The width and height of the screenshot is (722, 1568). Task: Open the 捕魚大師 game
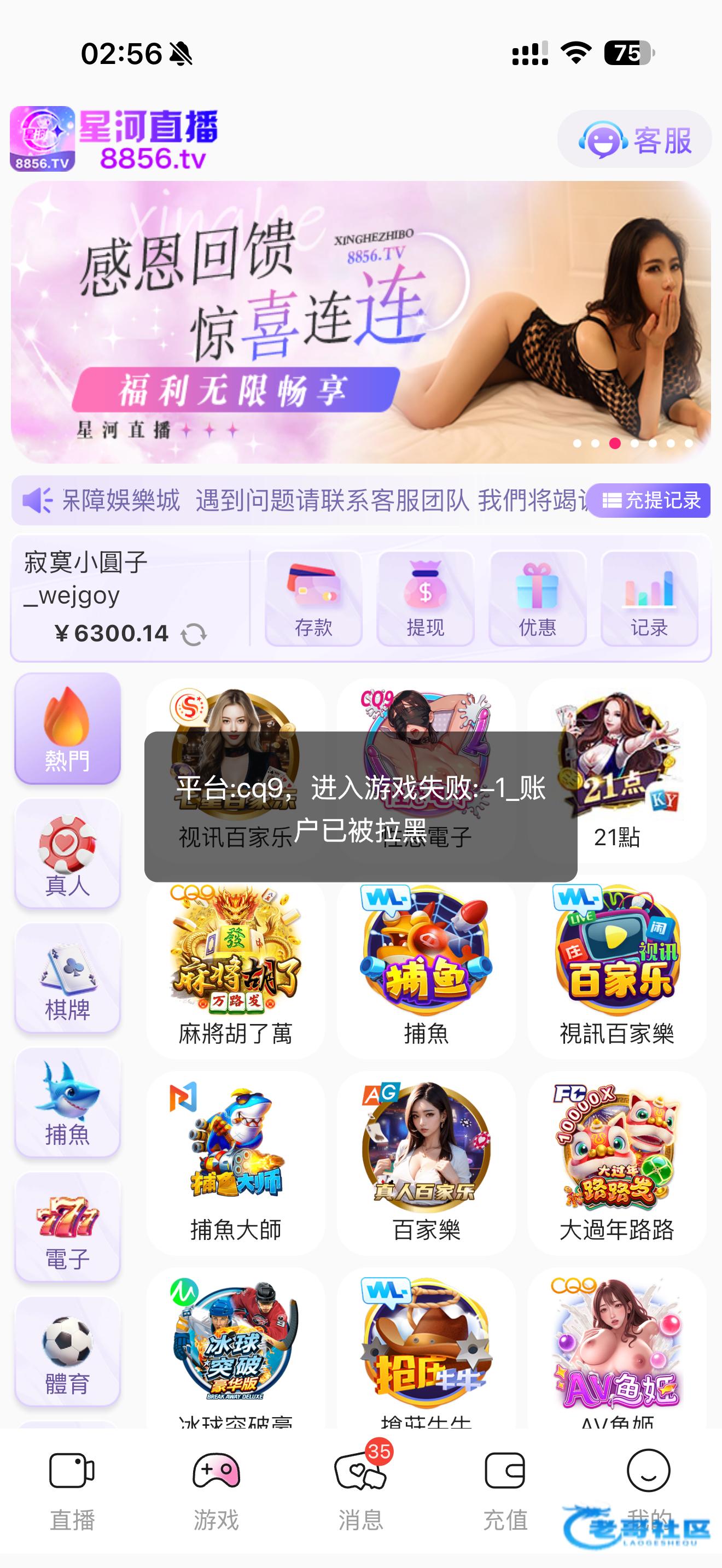tap(236, 1163)
